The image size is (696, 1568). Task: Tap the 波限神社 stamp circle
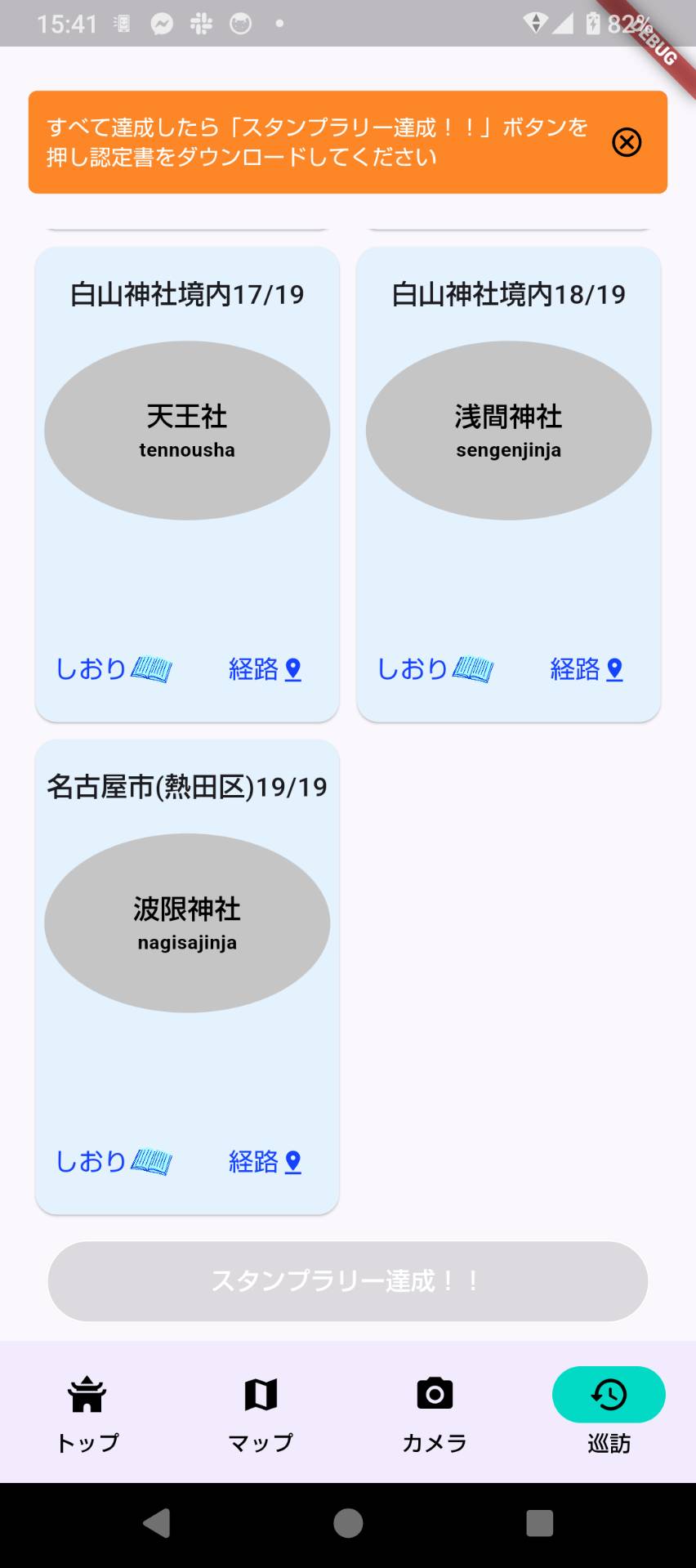click(x=187, y=923)
